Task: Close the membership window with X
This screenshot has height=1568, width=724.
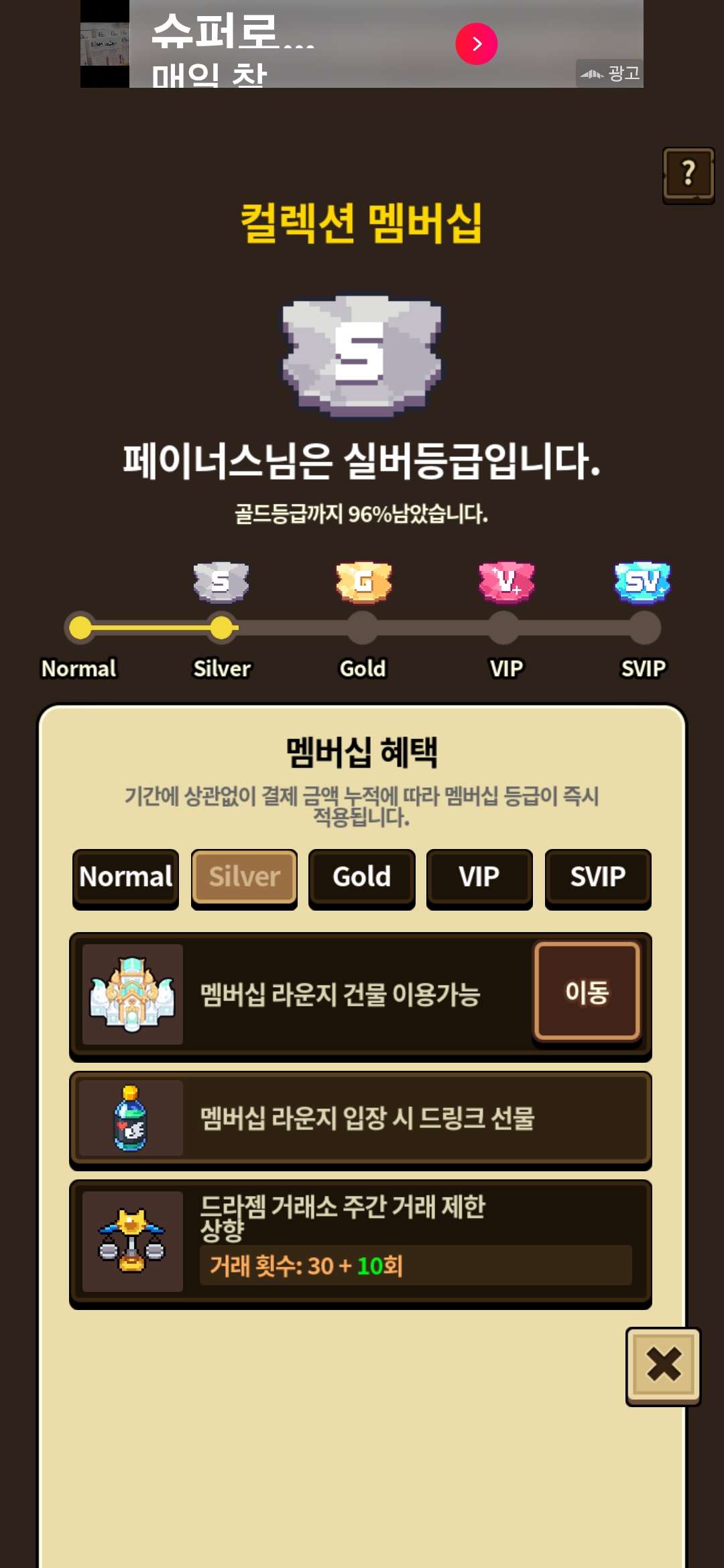Action: pyautogui.click(x=663, y=1365)
